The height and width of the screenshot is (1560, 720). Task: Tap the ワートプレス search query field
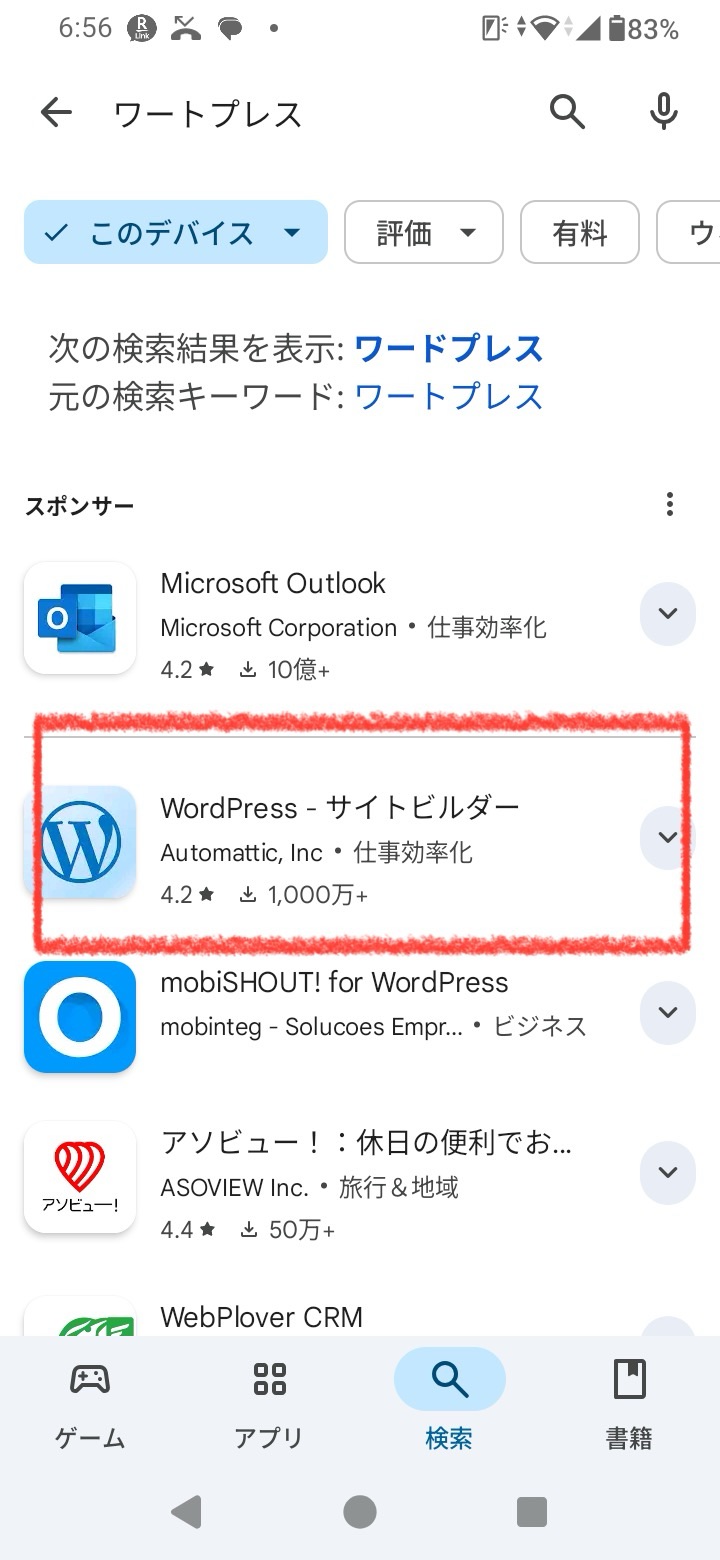(x=300, y=114)
